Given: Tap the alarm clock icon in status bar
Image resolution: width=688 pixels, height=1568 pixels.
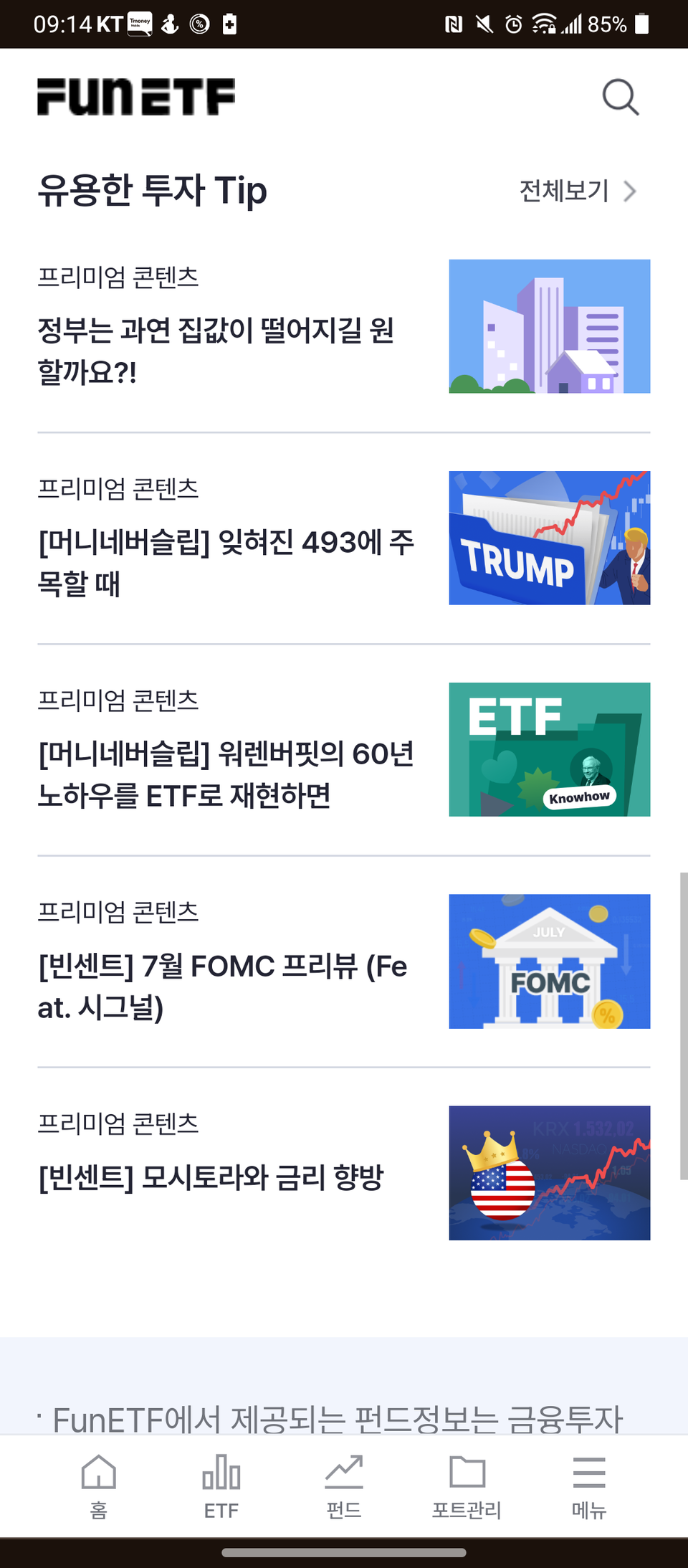Looking at the screenshot, I should 513,24.
